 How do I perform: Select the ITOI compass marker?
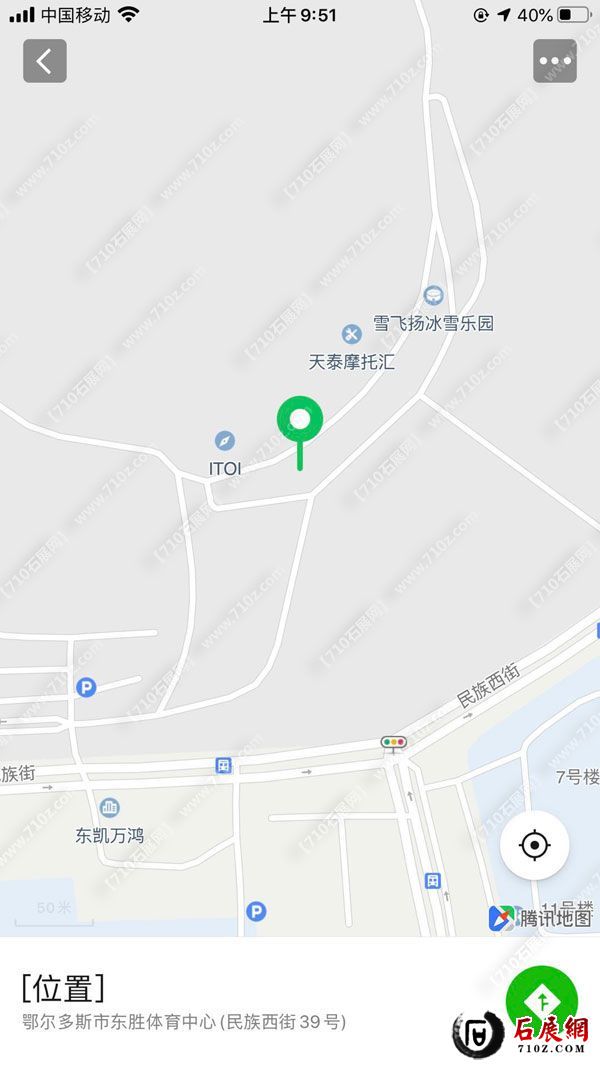pos(225,441)
